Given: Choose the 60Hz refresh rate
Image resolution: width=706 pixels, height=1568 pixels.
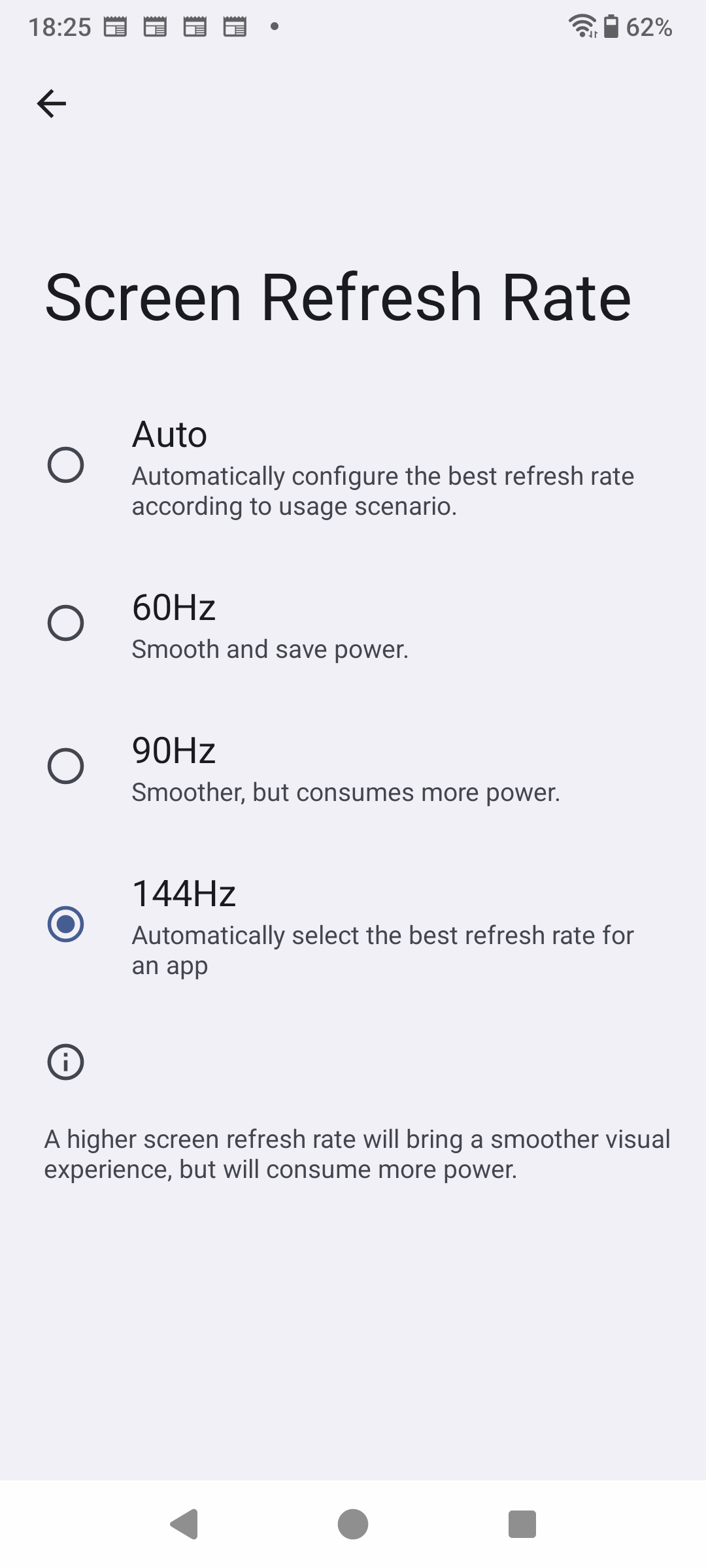Looking at the screenshot, I should [353, 623].
